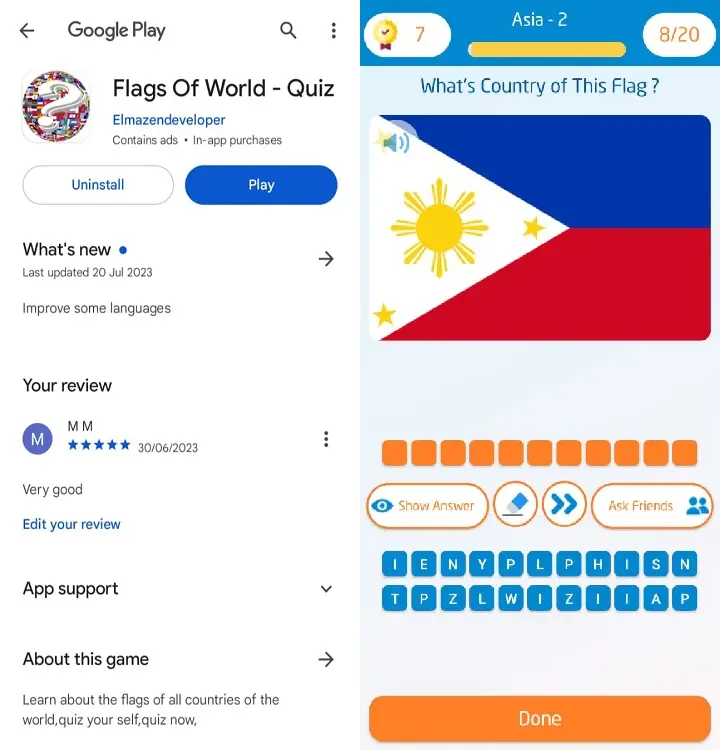Viewport: 720px width, 750px height.
Task: Open the Play Store overflow menu
Action: click(x=333, y=31)
